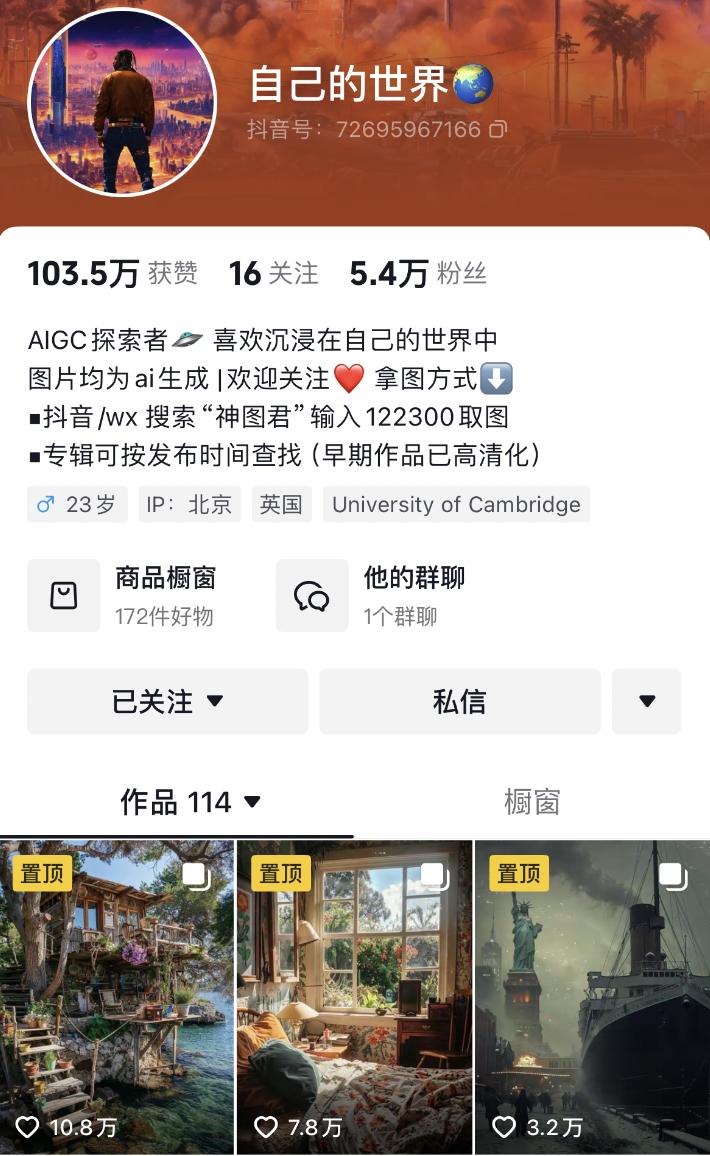
Task: Switch to the 橱窗 tab
Action: point(531,802)
